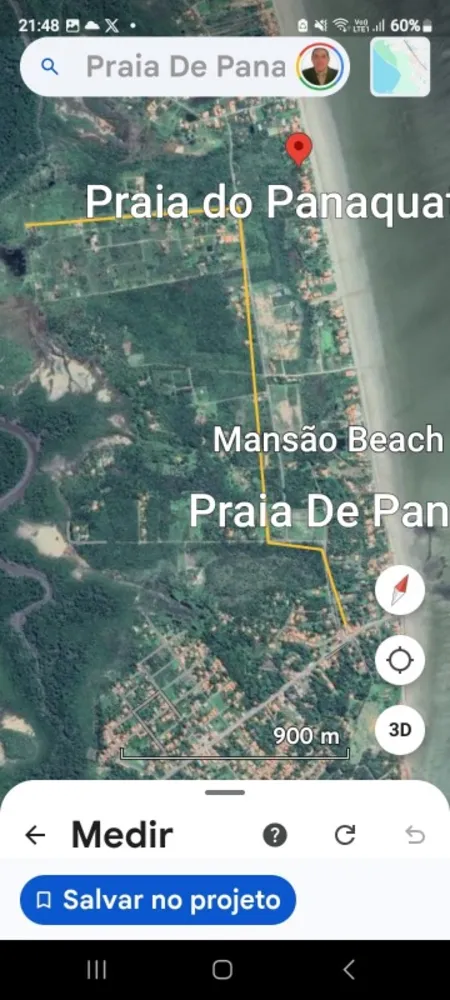450x1000 pixels.
Task: Tap Salvar no projeto
Action: pyautogui.click(x=158, y=900)
